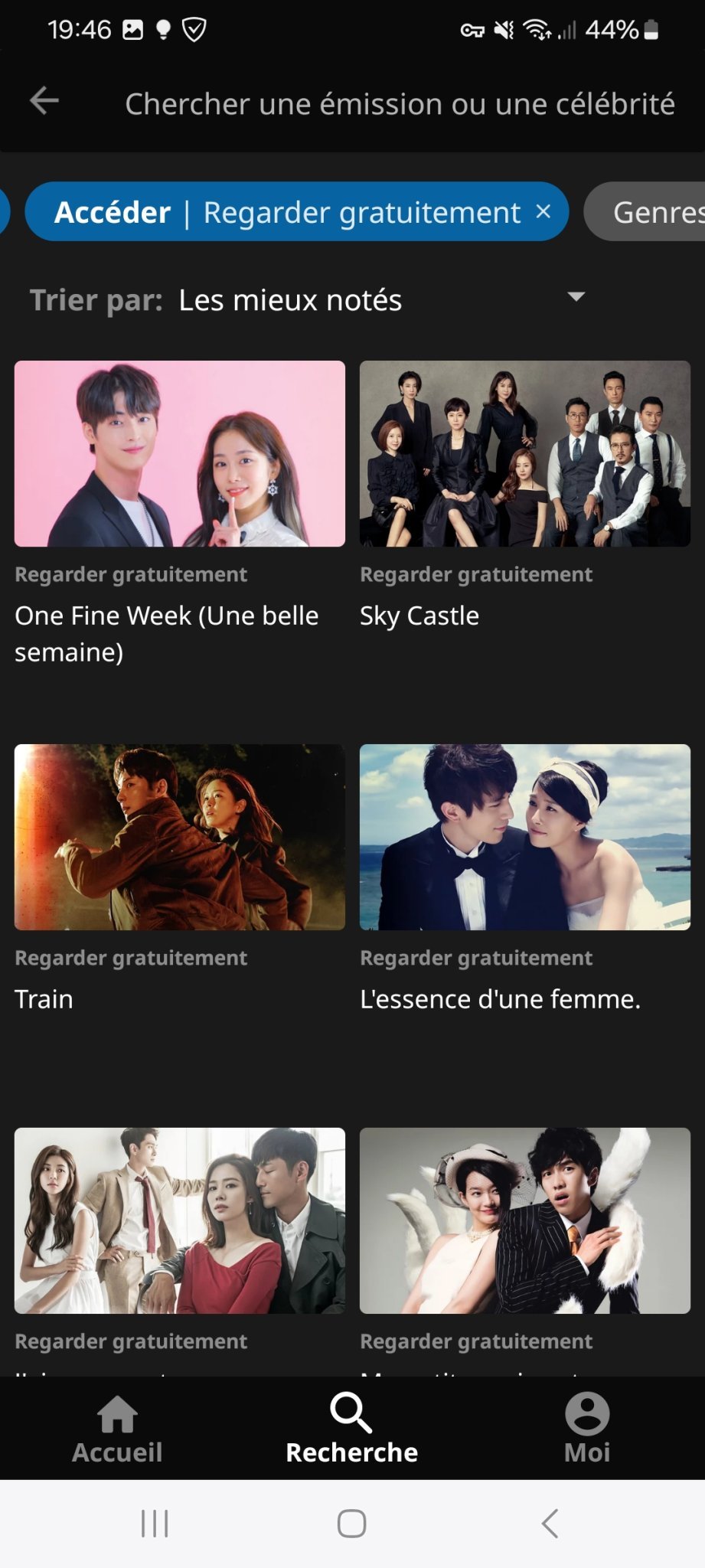Viewport: 705px width, 1568px height.
Task: Open the system recent apps button
Action: tap(155, 1524)
